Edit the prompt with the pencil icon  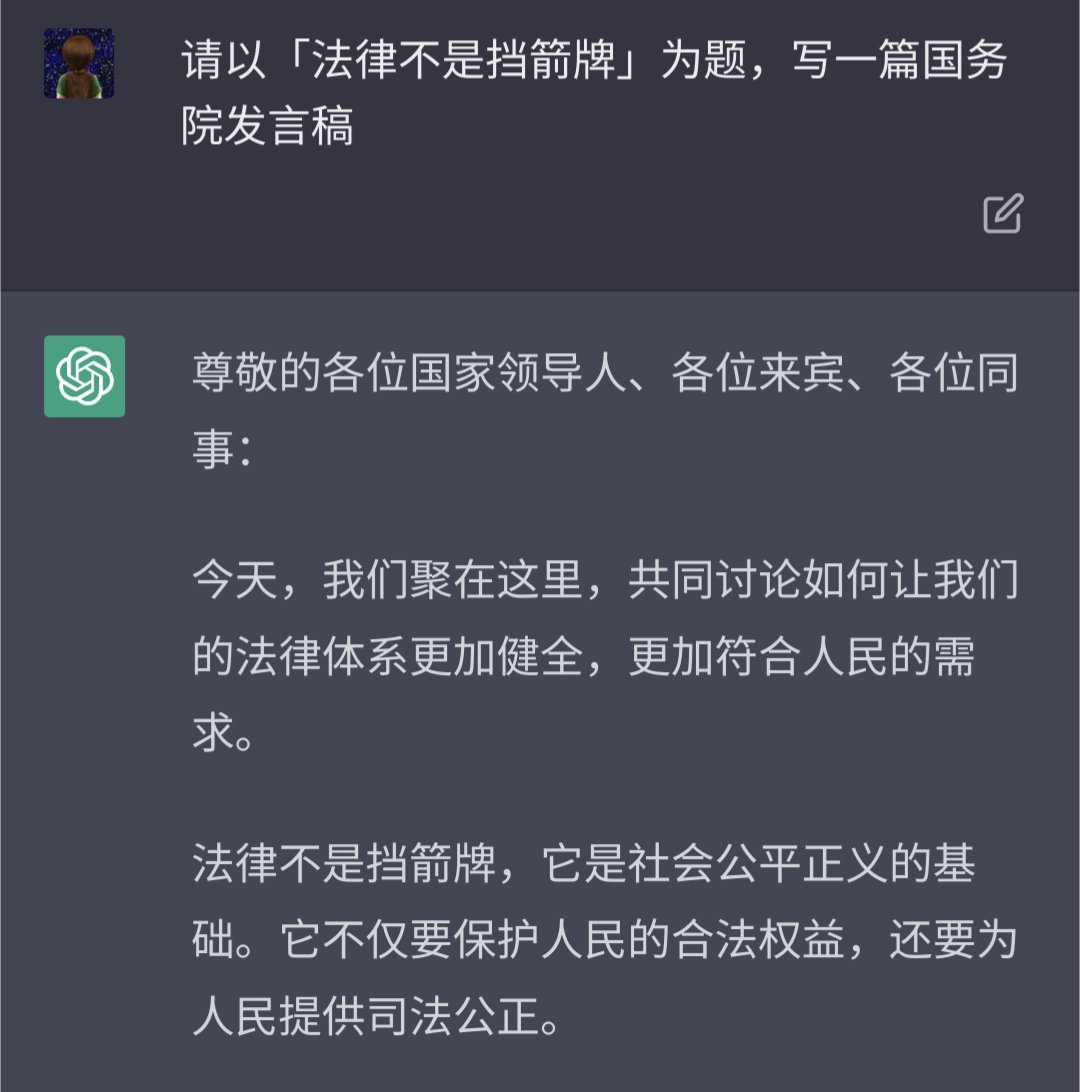tap(1002, 214)
